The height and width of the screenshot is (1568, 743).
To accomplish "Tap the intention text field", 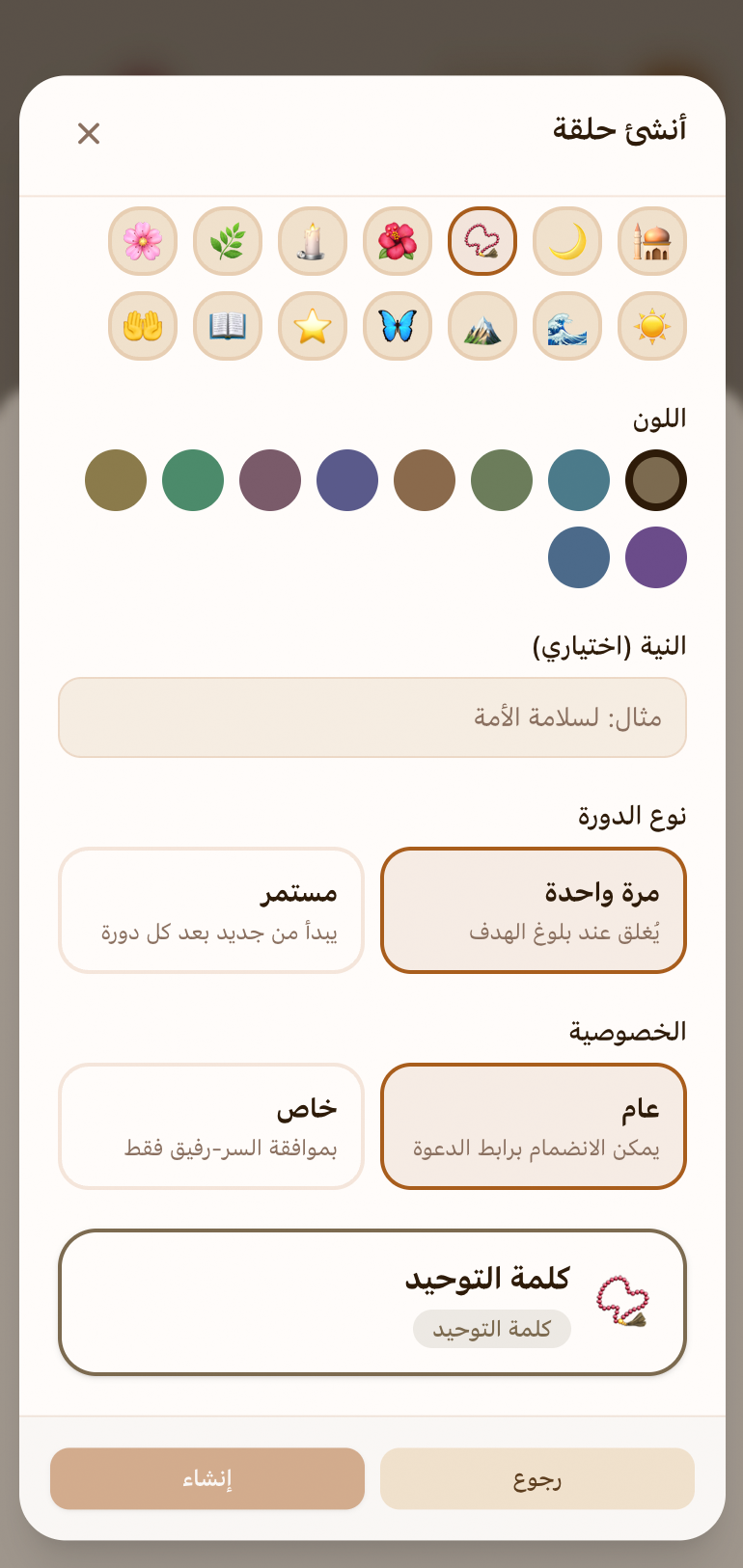I will (x=372, y=717).
